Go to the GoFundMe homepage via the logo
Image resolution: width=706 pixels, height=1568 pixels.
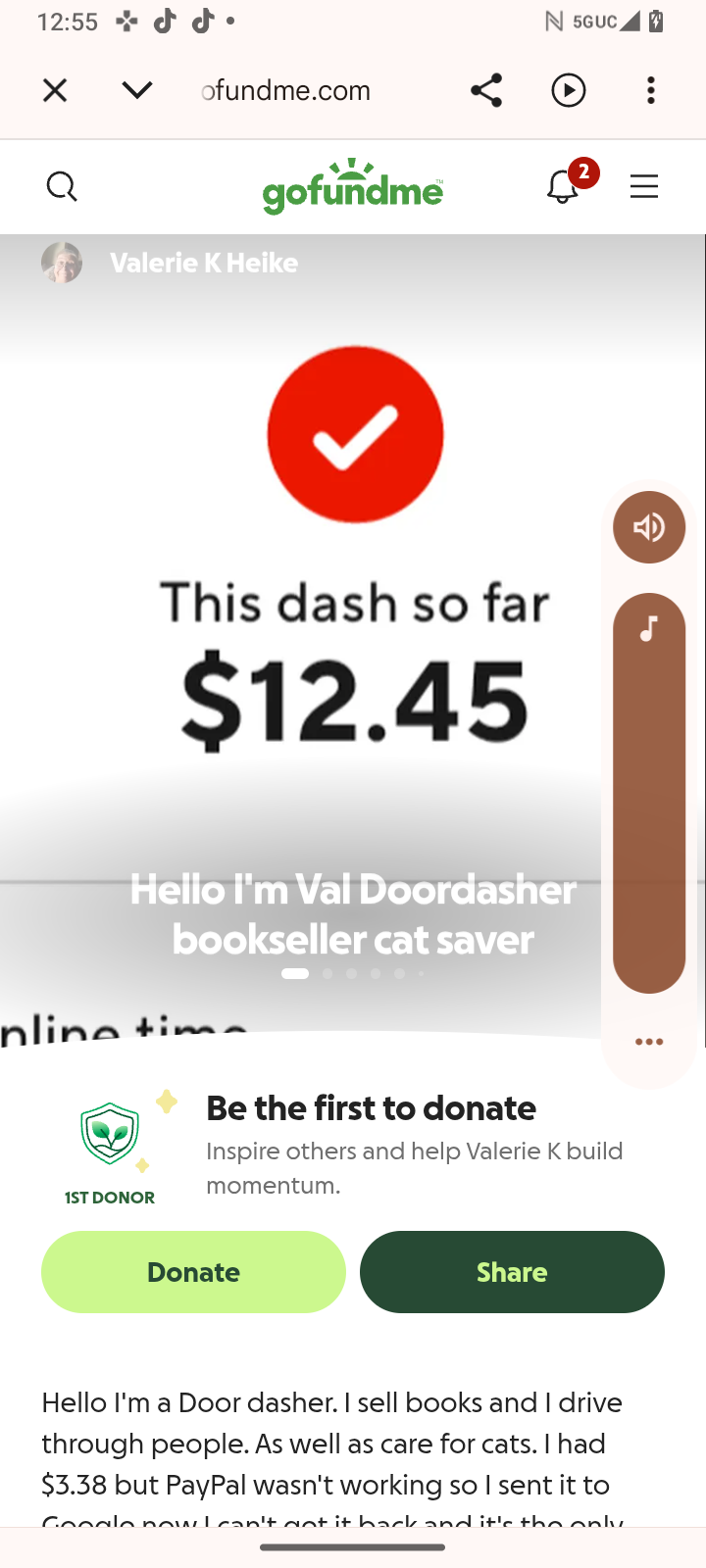[x=353, y=186]
